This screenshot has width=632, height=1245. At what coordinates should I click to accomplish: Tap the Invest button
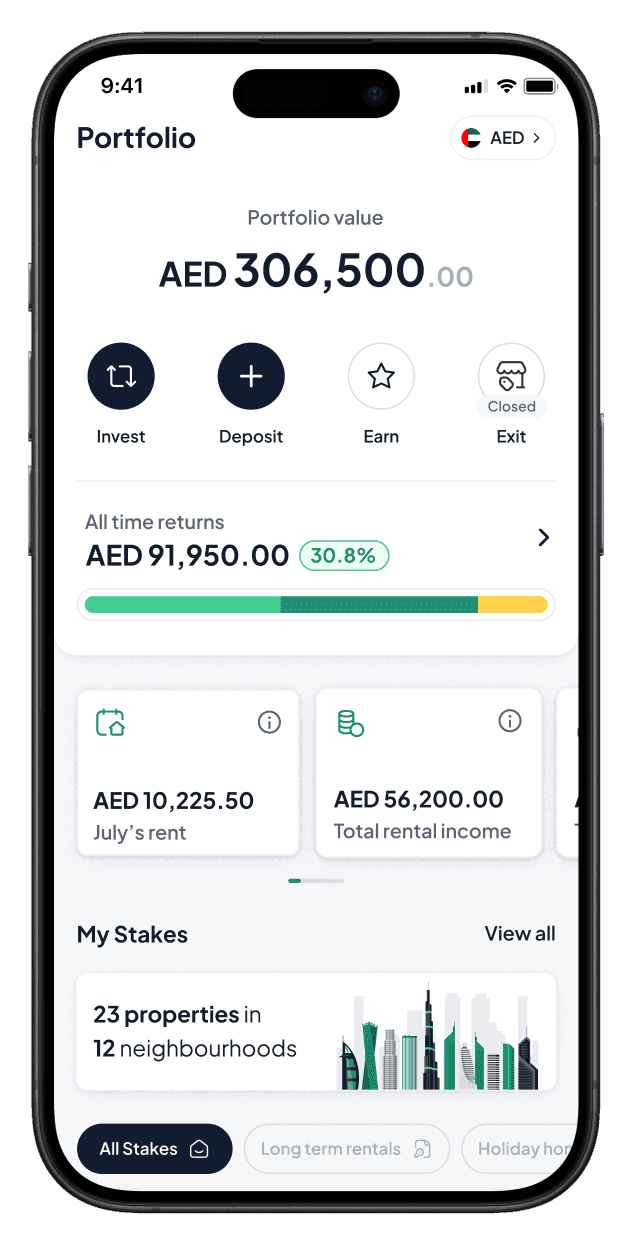point(121,377)
